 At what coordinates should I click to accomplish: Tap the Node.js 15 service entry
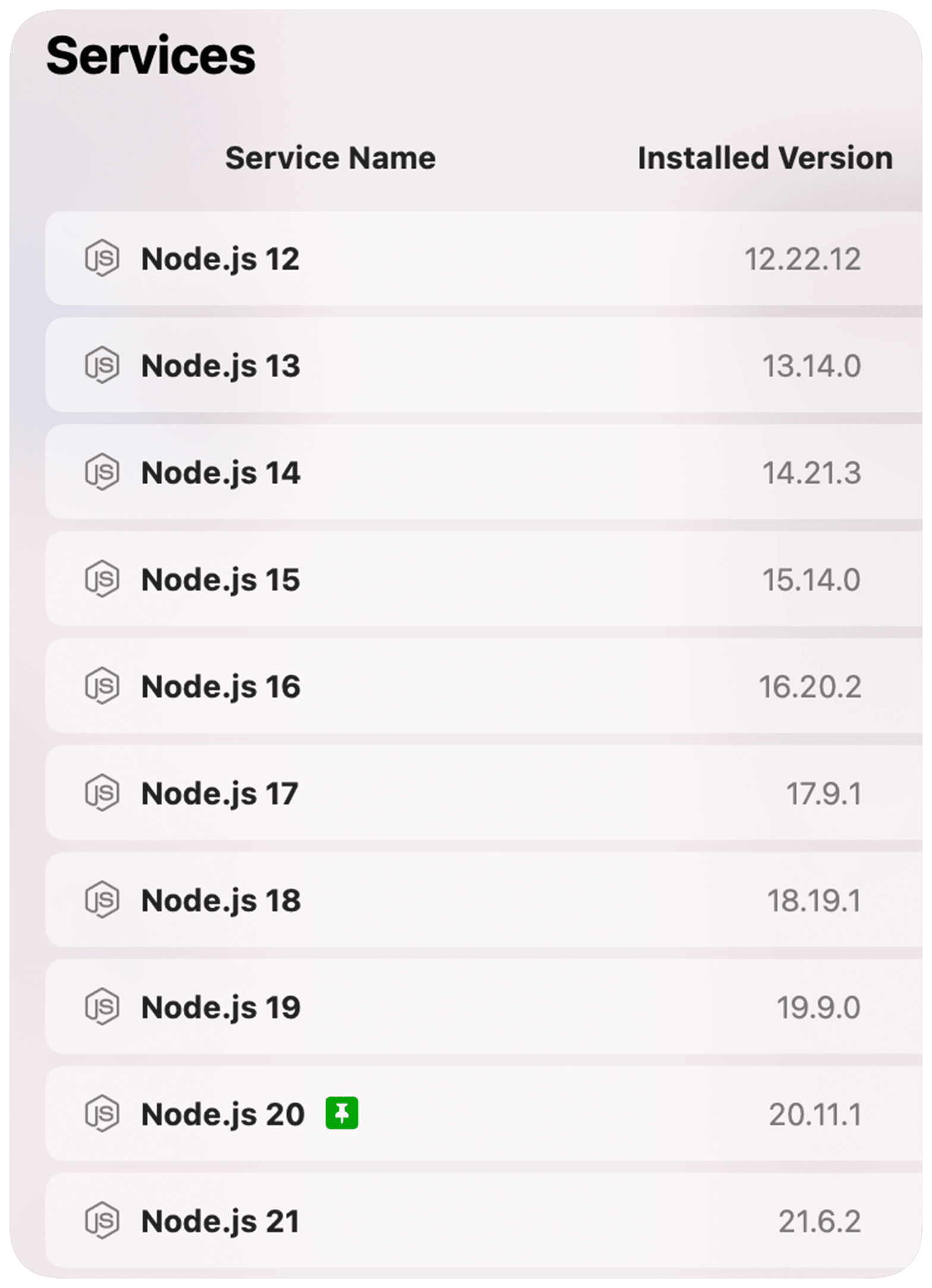(x=221, y=580)
